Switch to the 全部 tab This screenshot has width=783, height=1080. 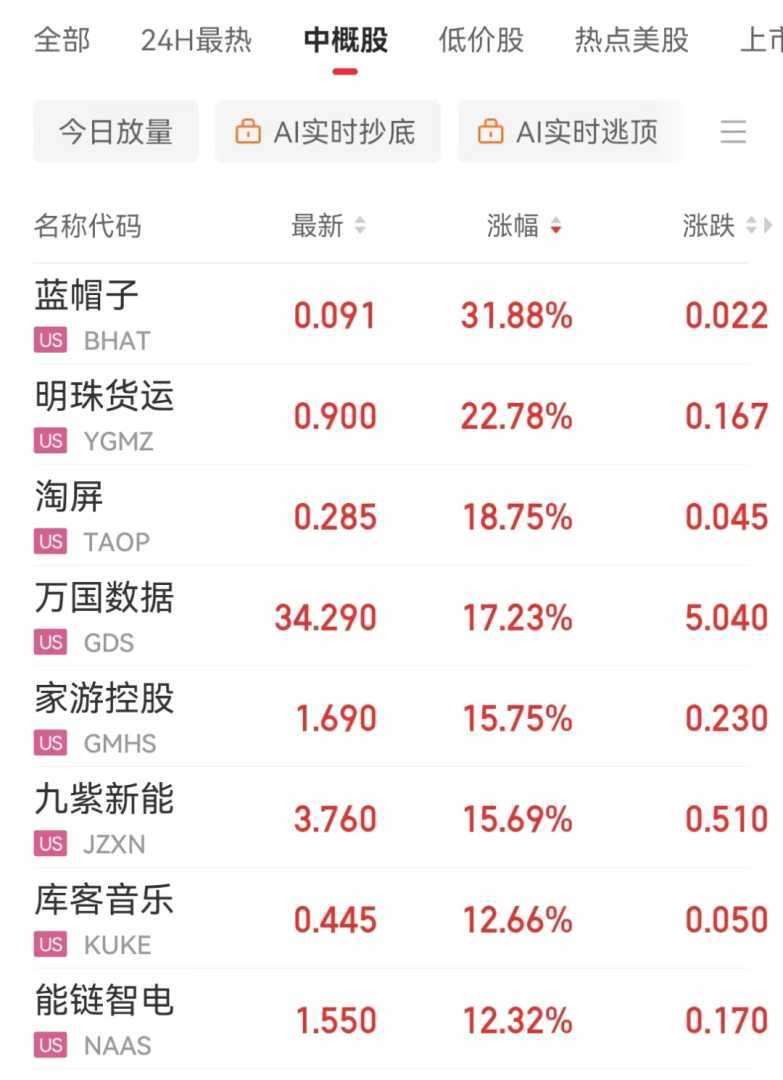point(62,41)
